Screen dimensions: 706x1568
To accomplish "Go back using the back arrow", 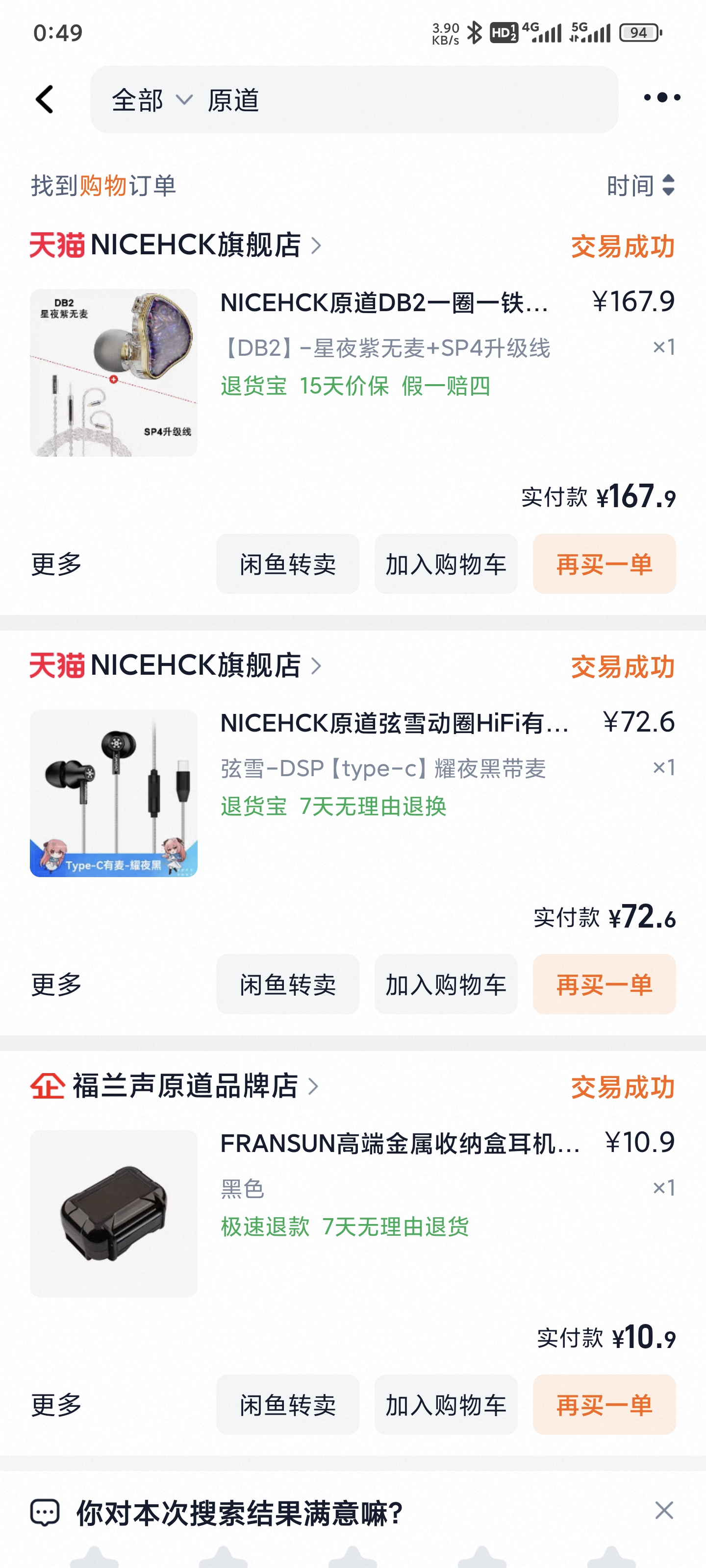I will [45, 99].
